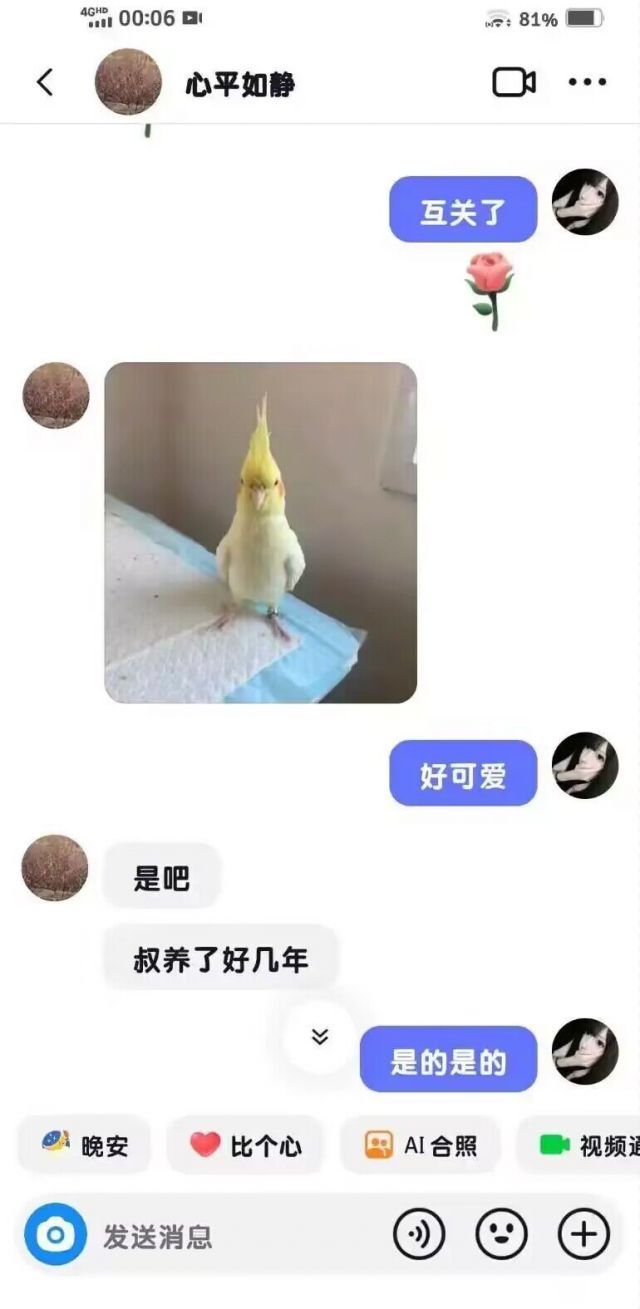Image resolution: width=640 pixels, height=1309 pixels.
Task: Send the 晚安 quick reply
Action: (x=85, y=1145)
